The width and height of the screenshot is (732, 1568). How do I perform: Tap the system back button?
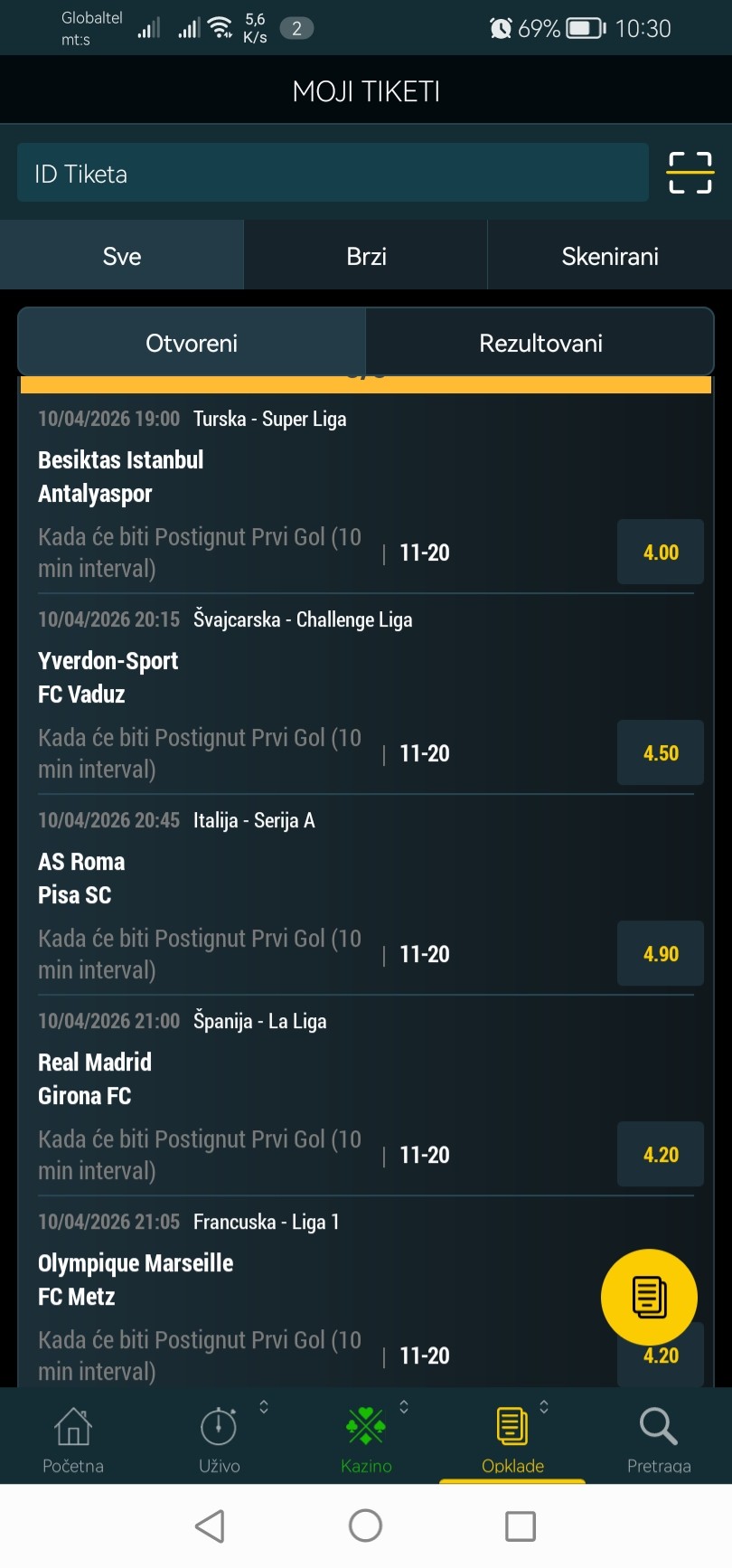(x=210, y=1526)
